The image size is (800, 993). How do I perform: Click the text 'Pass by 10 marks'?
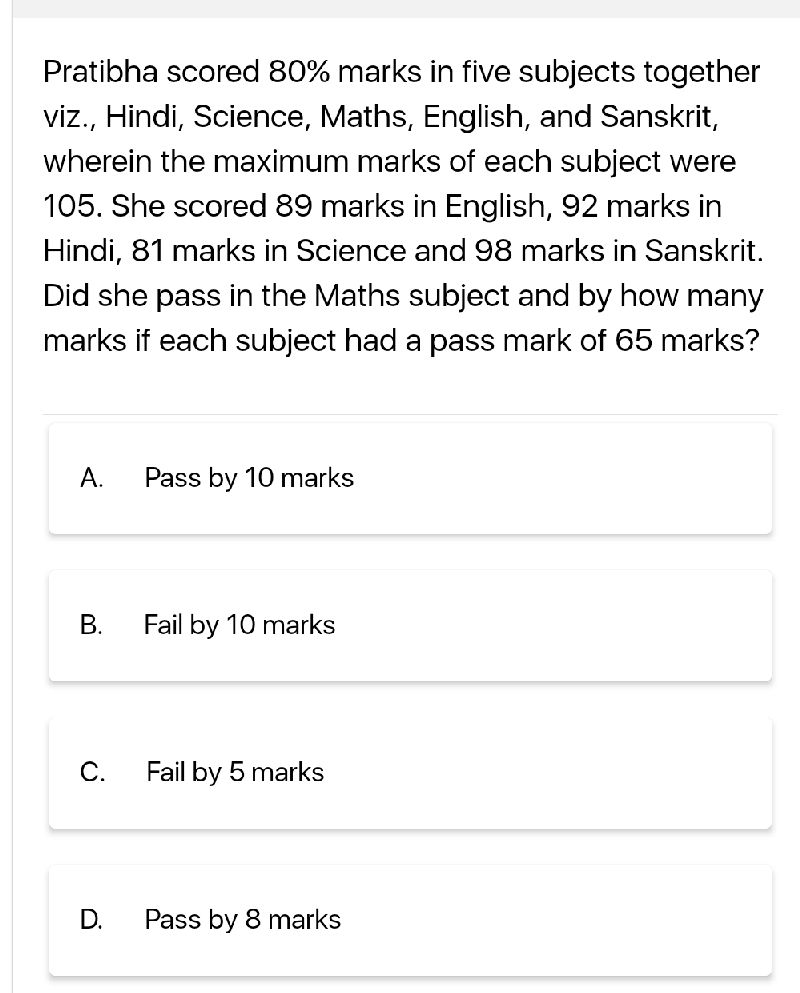tap(248, 478)
